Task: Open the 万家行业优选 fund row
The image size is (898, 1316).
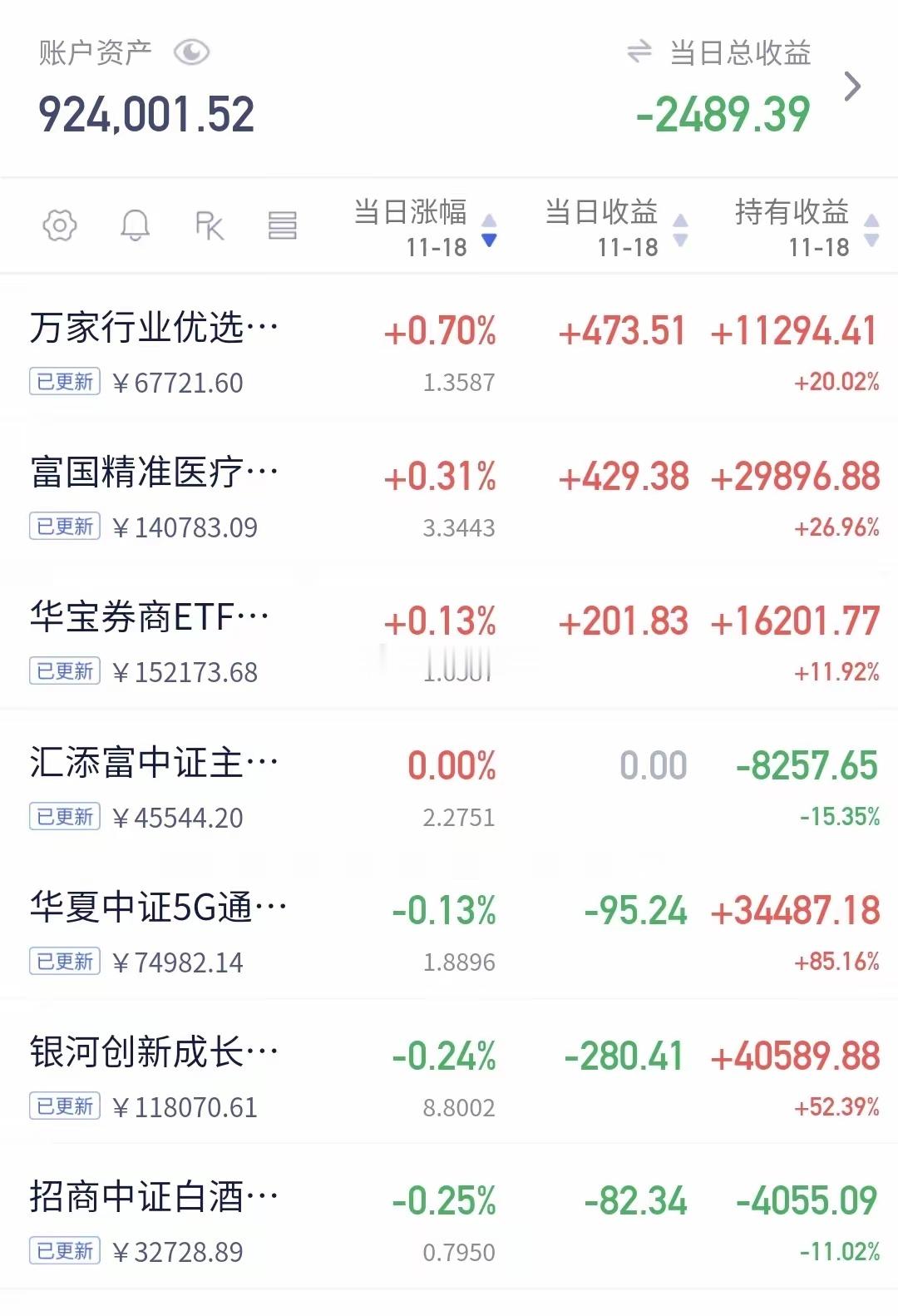Action: tap(449, 348)
